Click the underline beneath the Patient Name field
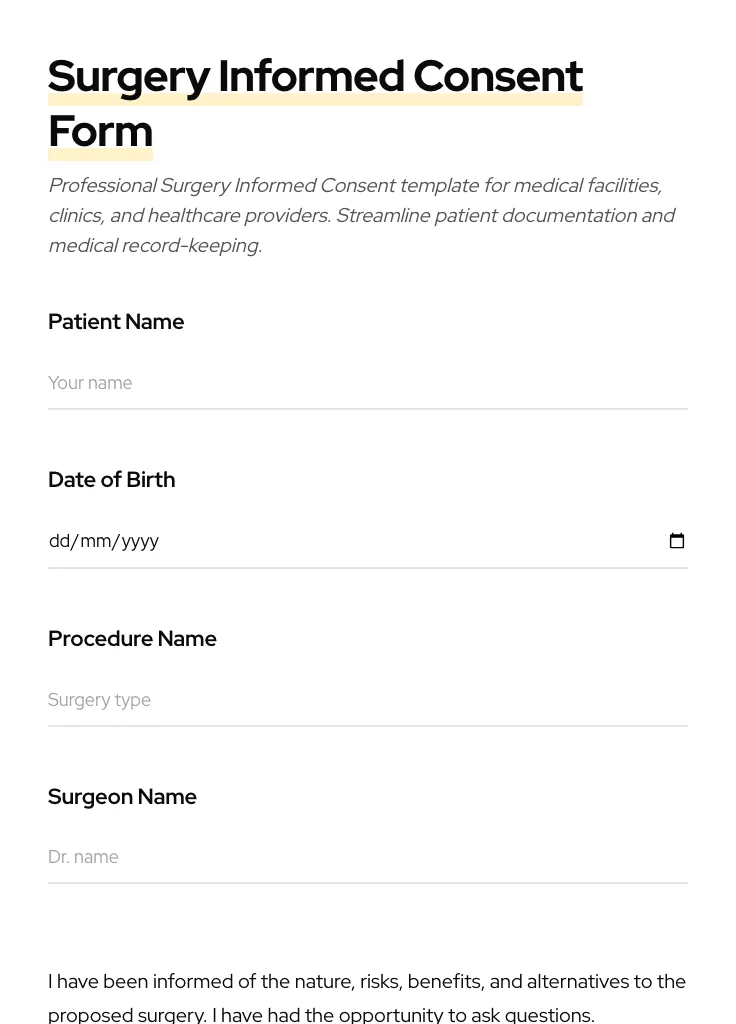 coord(368,408)
